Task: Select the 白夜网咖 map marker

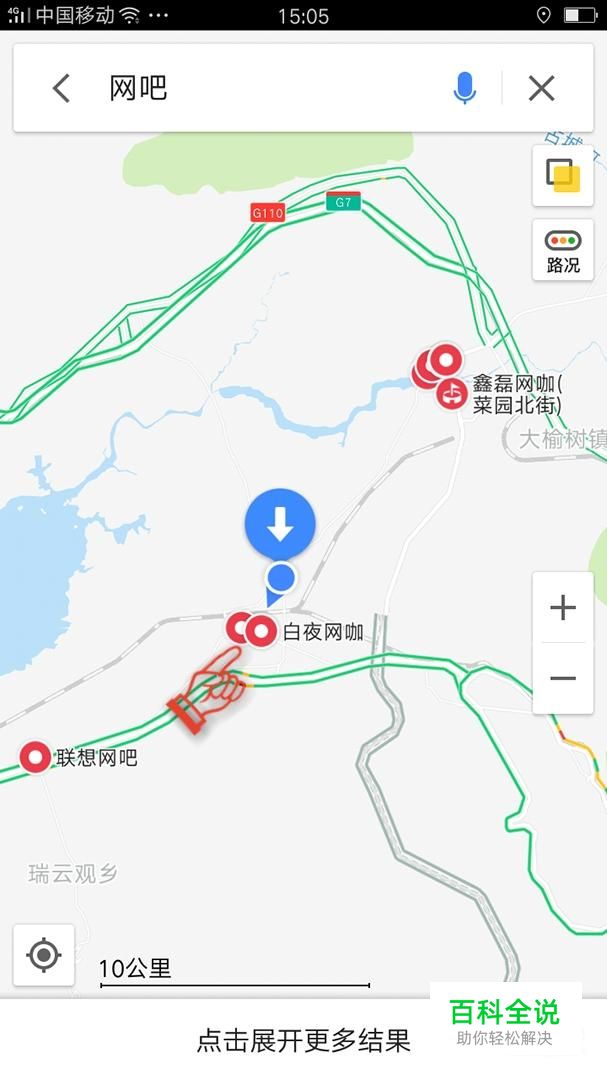Action: [x=261, y=631]
